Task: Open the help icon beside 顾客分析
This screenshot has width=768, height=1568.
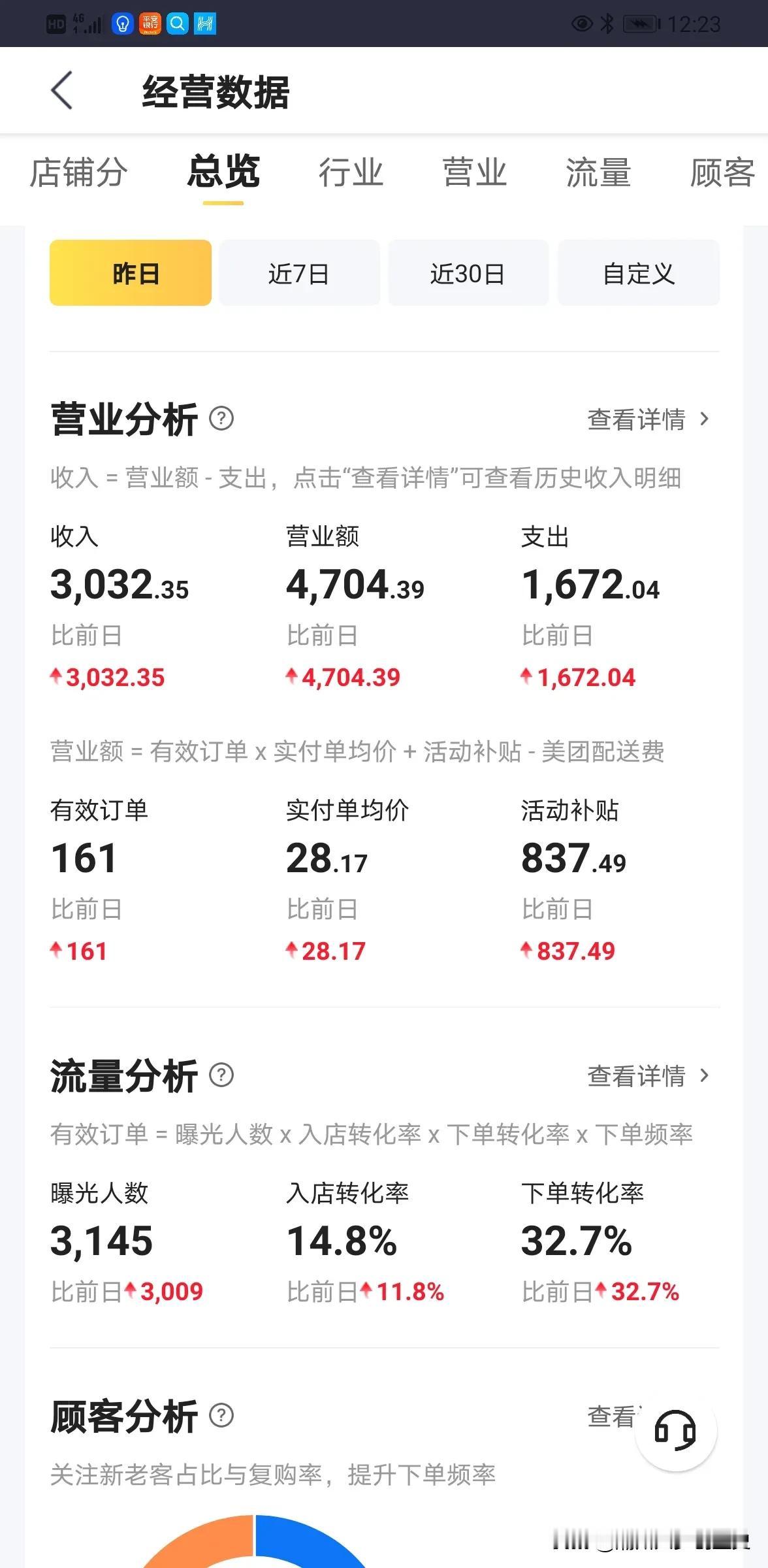Action: 223,1416
